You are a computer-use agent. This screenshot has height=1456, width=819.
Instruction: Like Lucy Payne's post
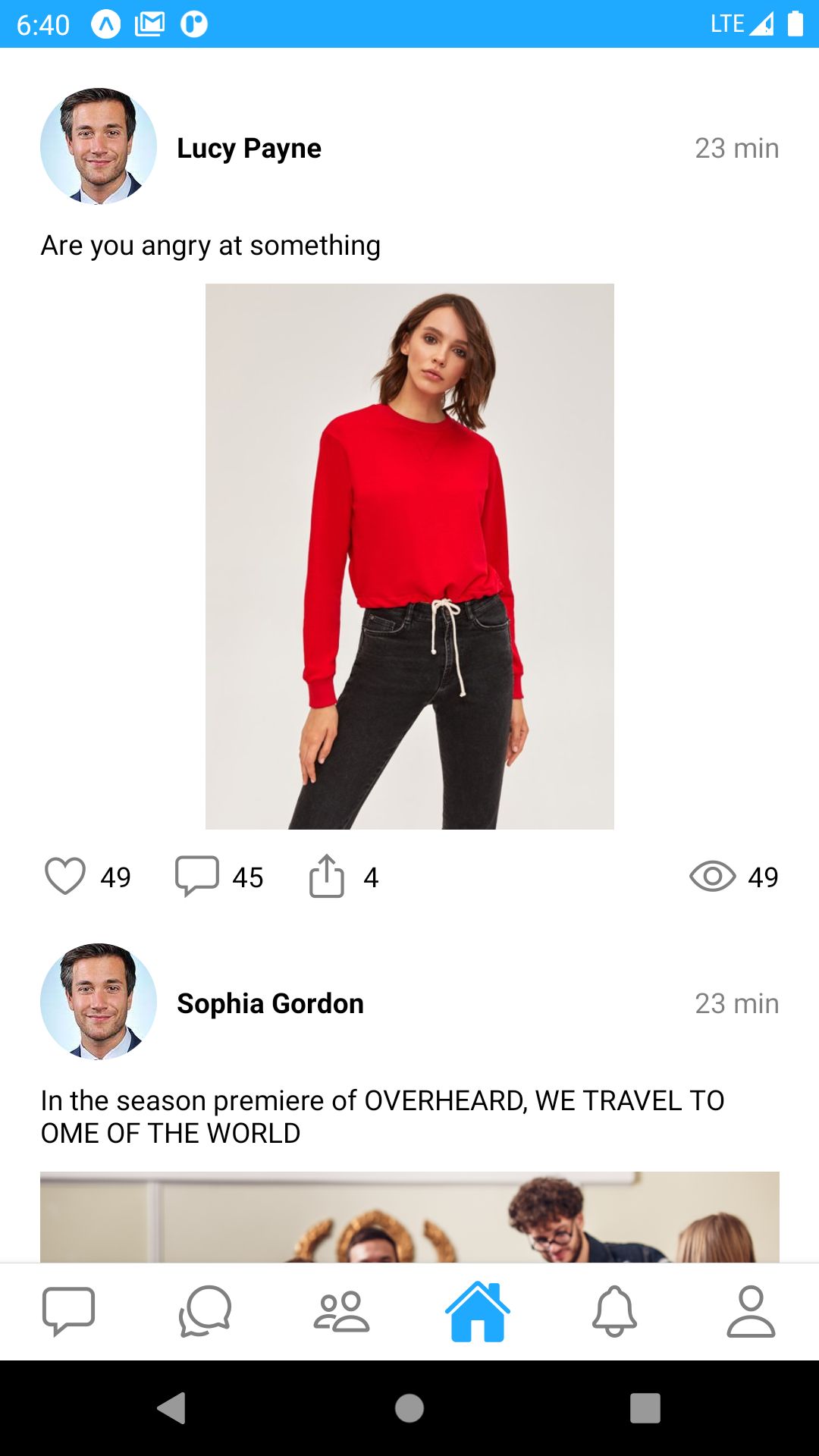65,877
